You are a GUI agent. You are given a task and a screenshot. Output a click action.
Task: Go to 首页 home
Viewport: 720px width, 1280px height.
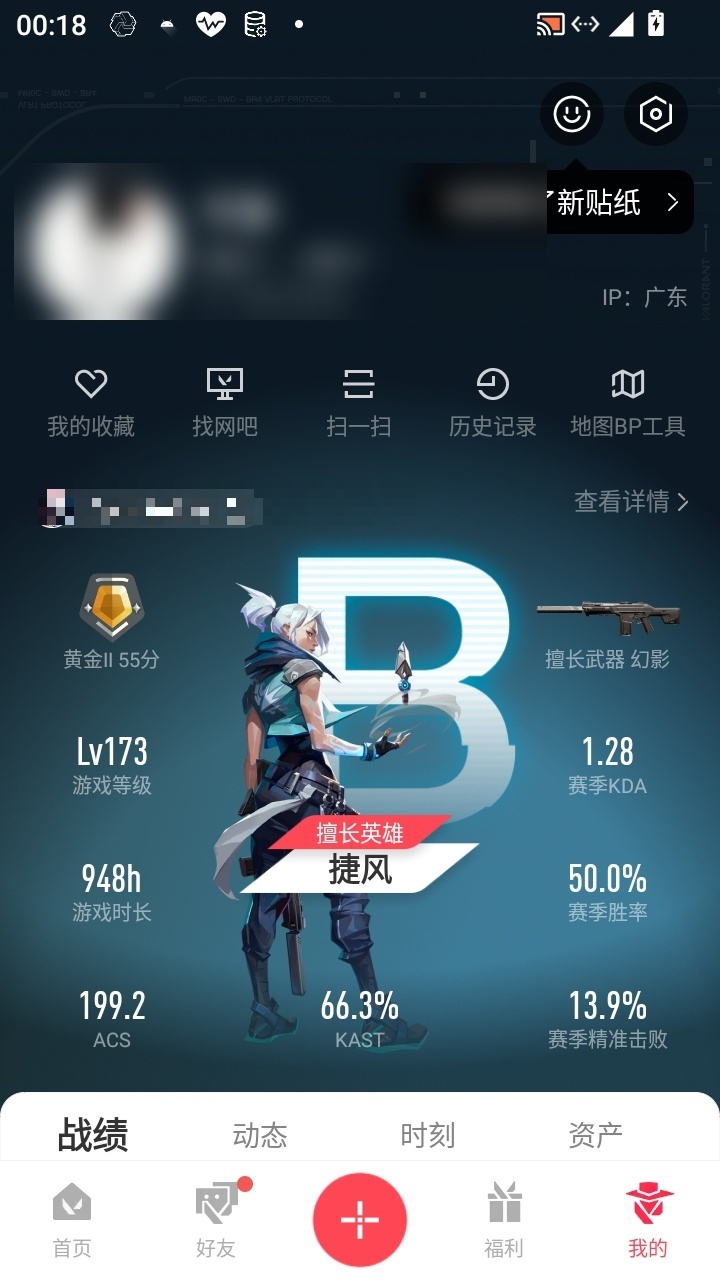[x=72, y=1220]
